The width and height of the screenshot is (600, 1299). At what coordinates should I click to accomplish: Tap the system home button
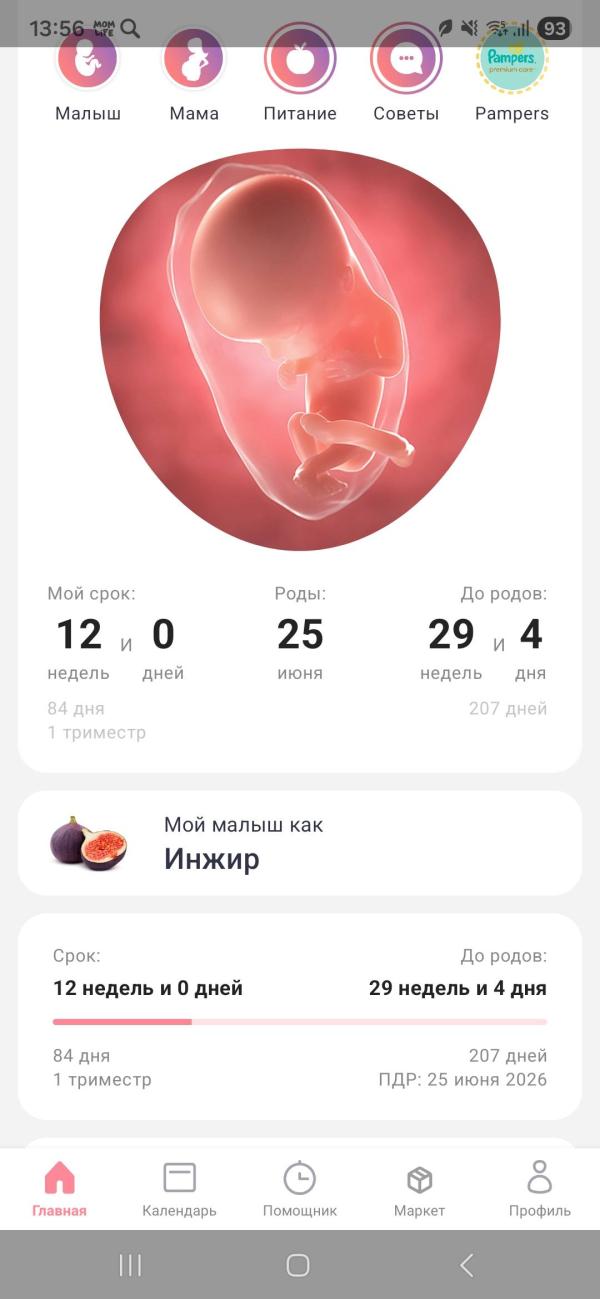coord(298,1265)
